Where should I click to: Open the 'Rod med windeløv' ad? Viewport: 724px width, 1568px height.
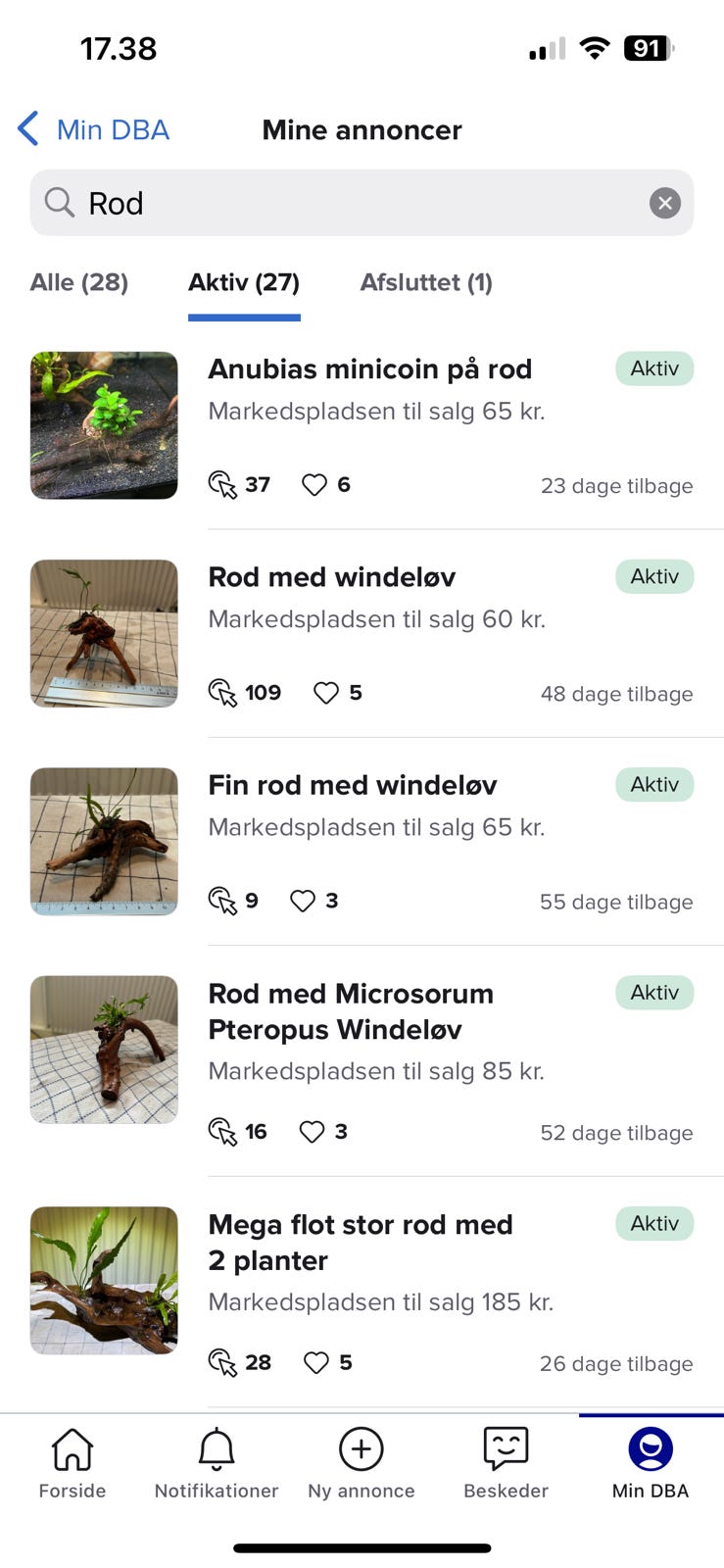(x=332, y=577)
